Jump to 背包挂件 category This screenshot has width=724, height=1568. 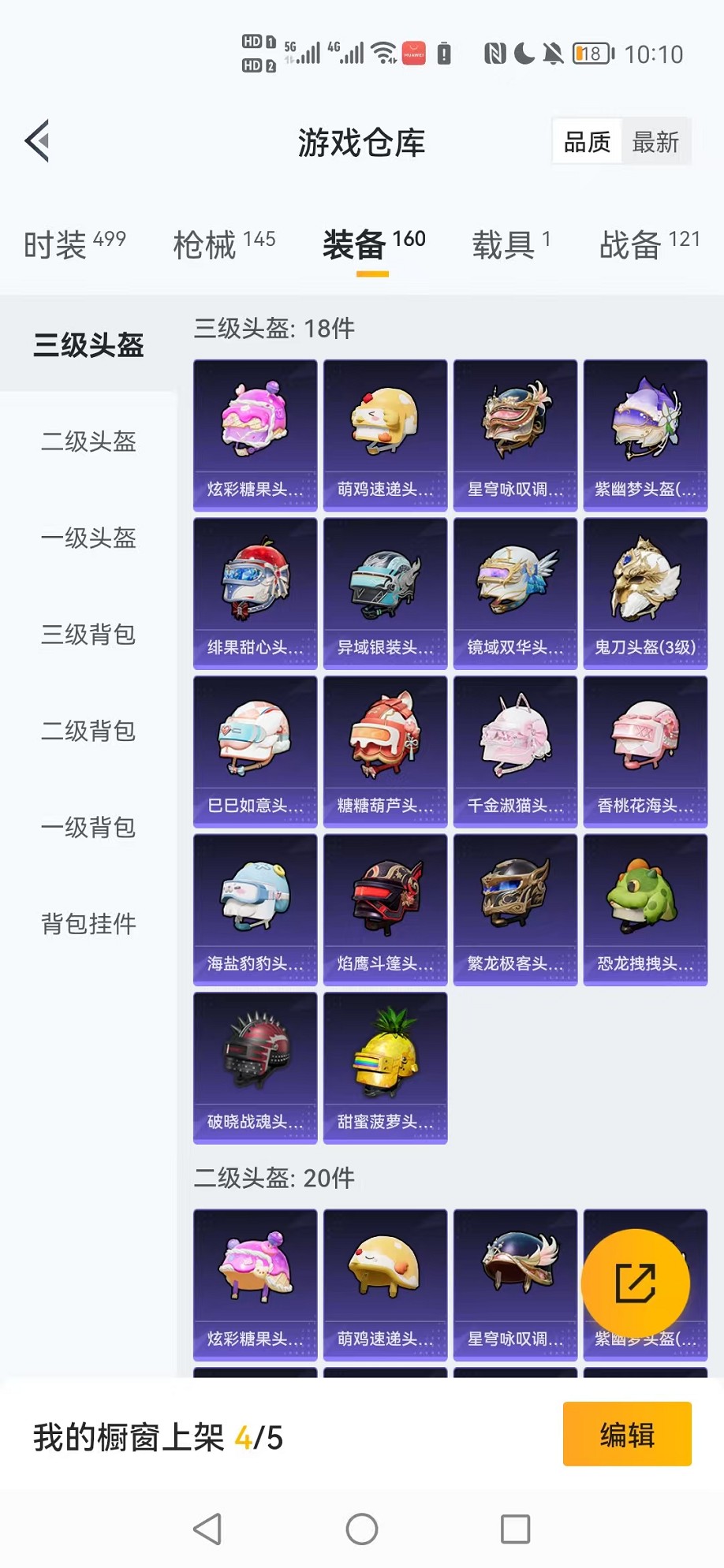88,923
